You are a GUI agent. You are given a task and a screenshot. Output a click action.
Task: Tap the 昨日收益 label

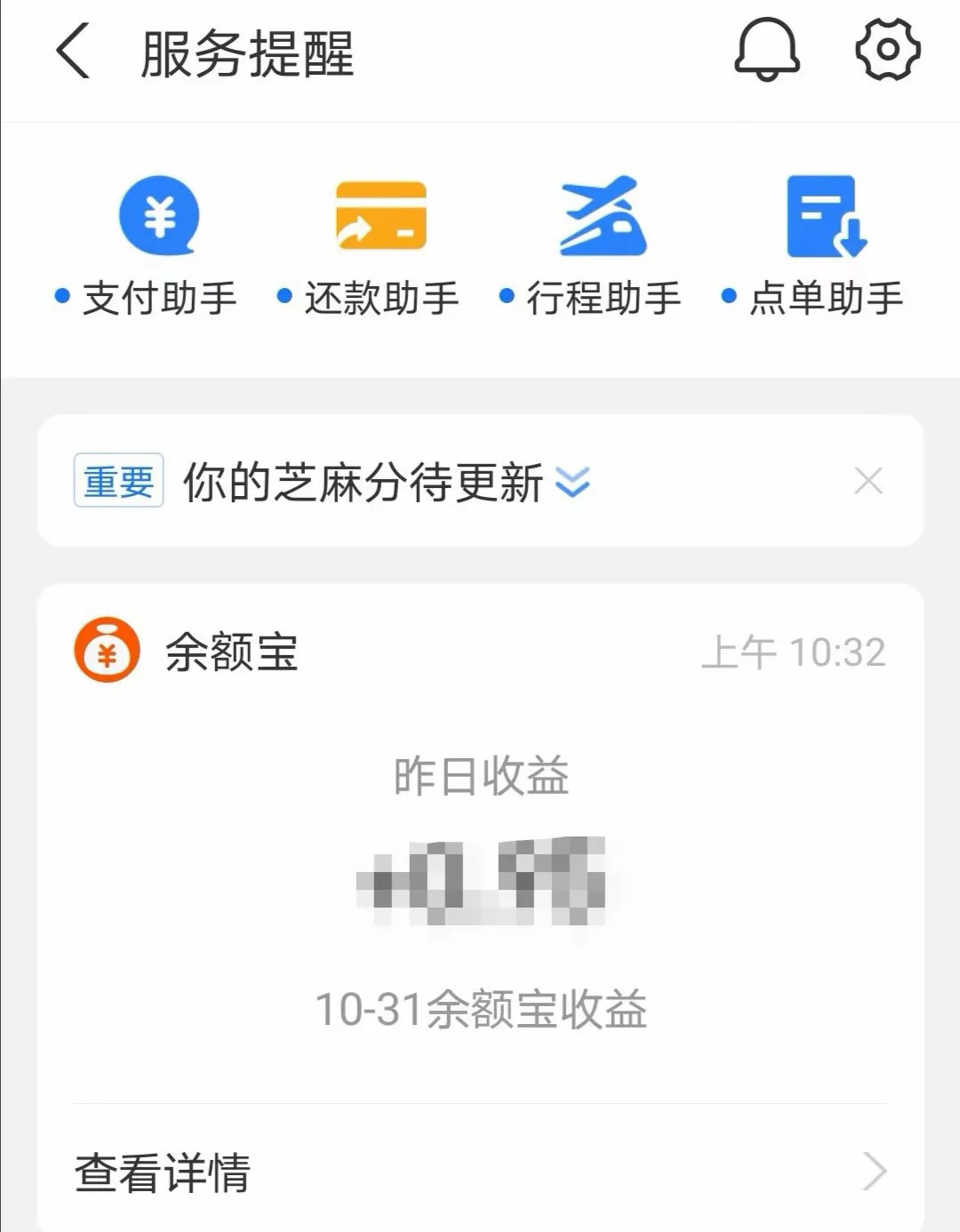click(480, 775)
